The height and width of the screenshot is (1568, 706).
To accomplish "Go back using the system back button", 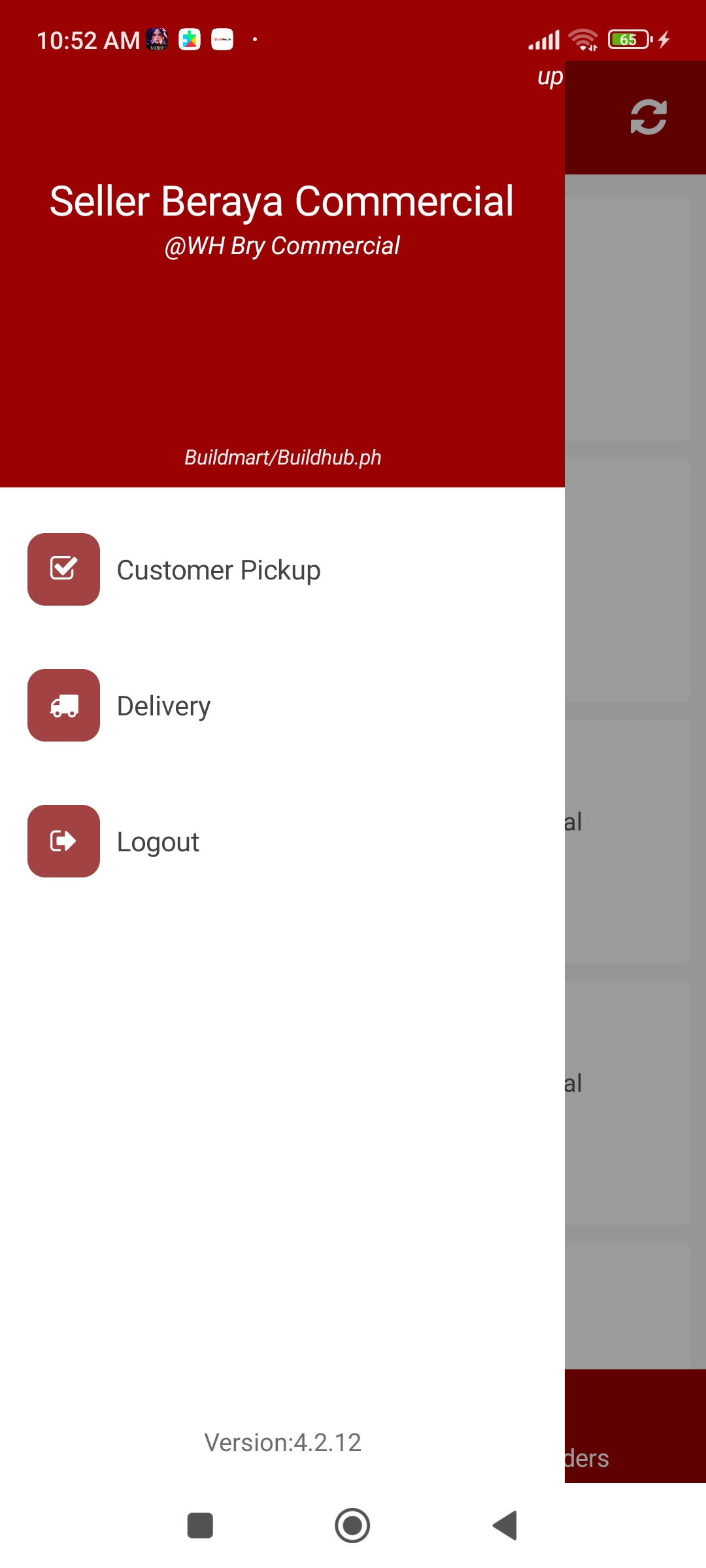I will (505, 1526).
